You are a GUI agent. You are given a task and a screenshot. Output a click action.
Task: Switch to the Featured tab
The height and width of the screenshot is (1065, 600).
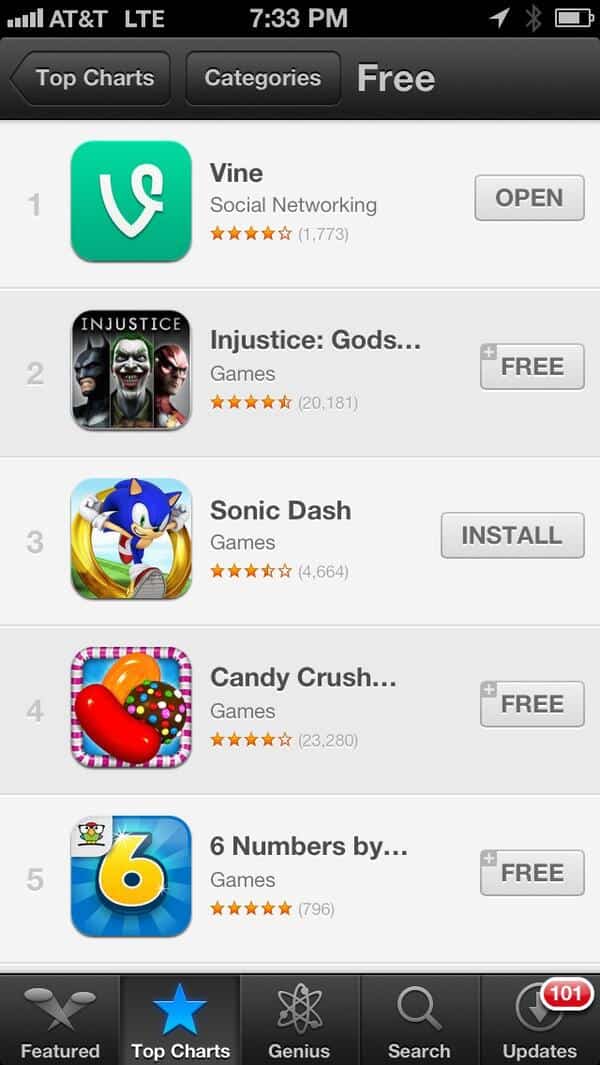tap(60, 1021)
